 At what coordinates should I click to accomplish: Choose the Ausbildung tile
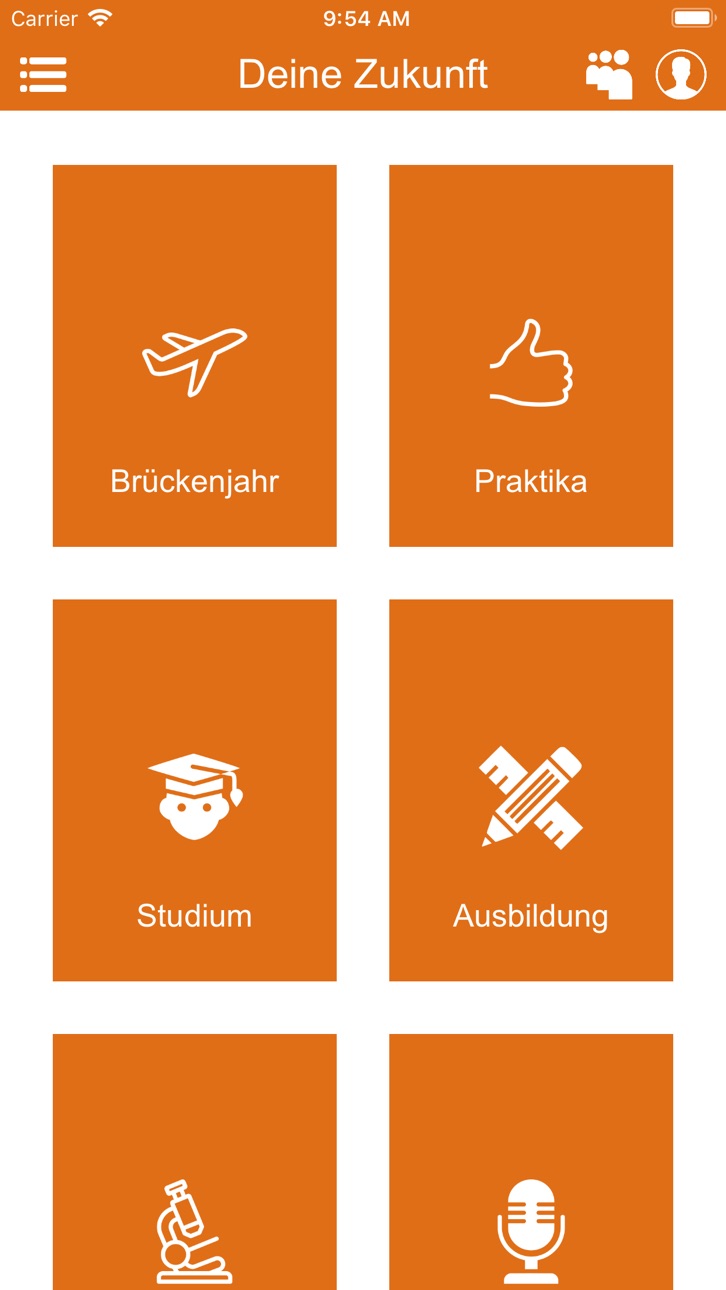pyautogui.click(x=531, y=790)
